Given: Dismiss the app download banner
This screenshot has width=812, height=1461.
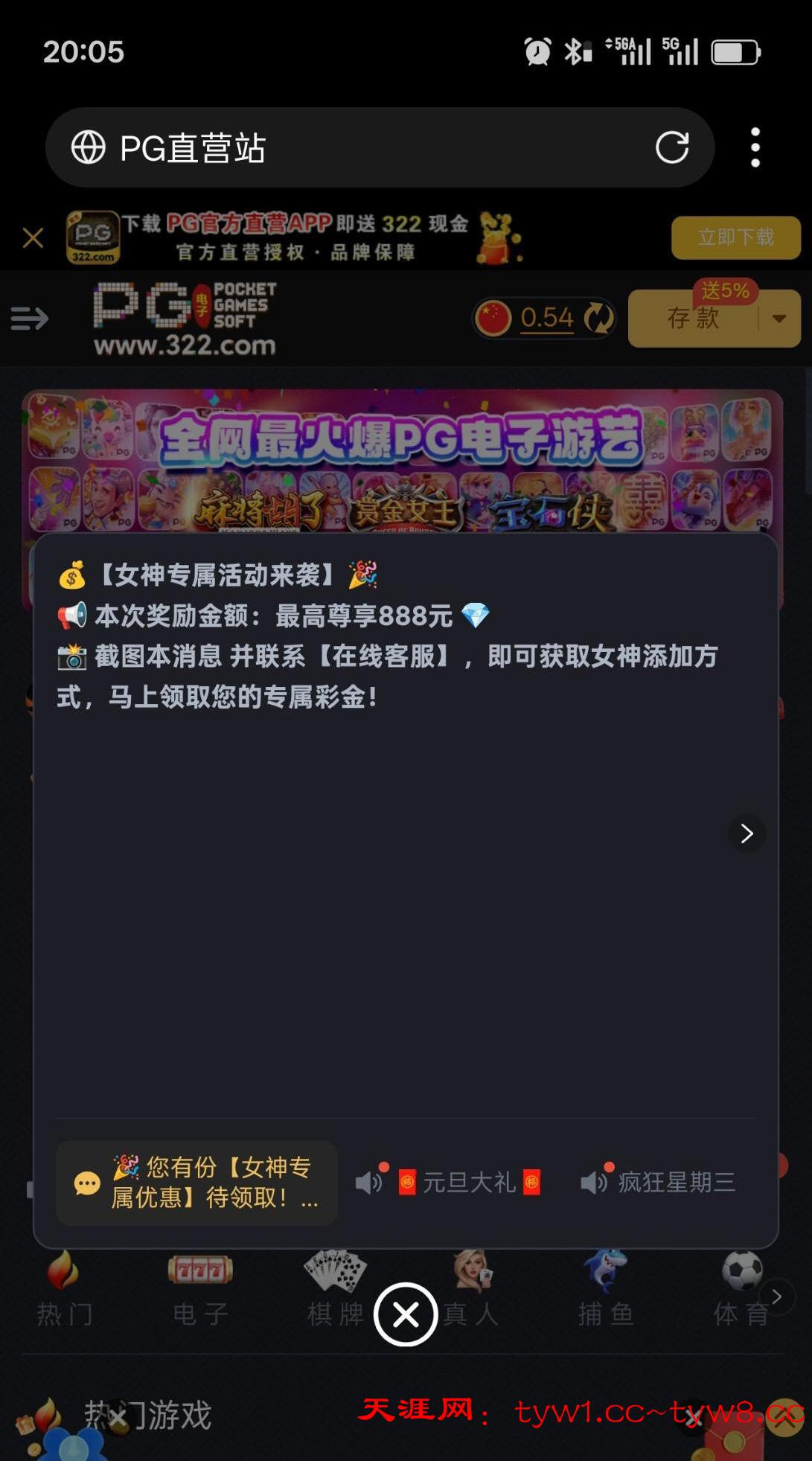Looking at the screenshot, I should tap(33, 238).
